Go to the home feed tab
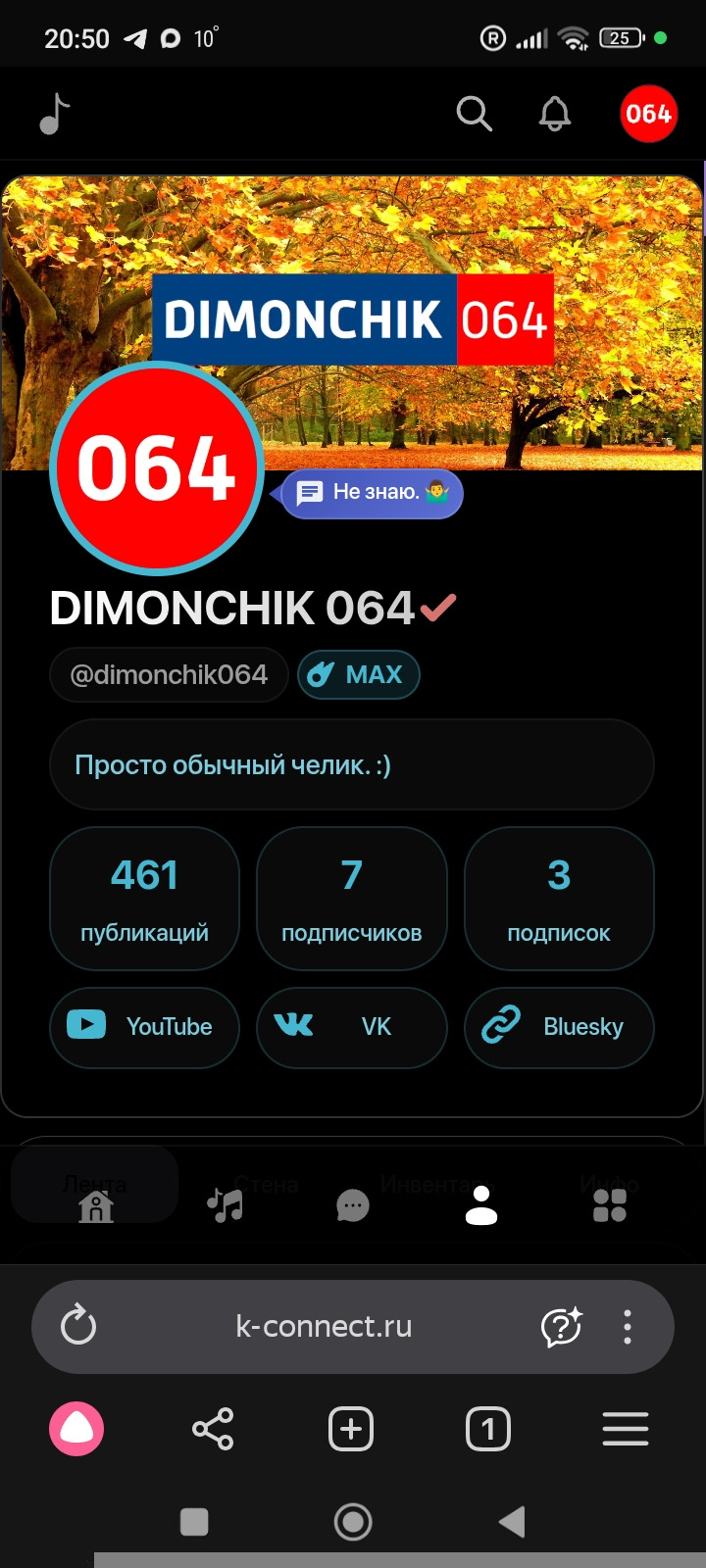This screenshot has height=1568, width=706. click(95, 1205)
